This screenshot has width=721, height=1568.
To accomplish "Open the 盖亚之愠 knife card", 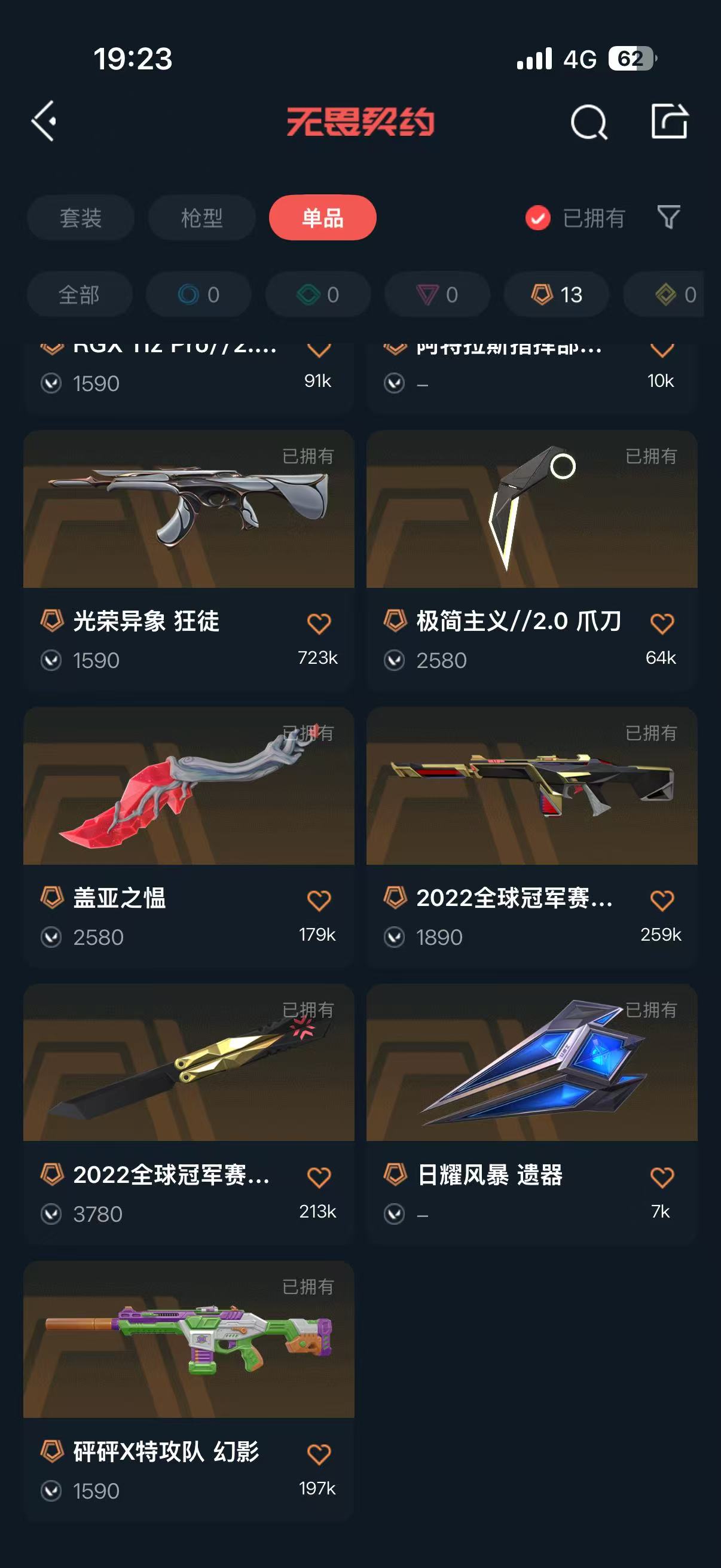I will tap(188, 837).
